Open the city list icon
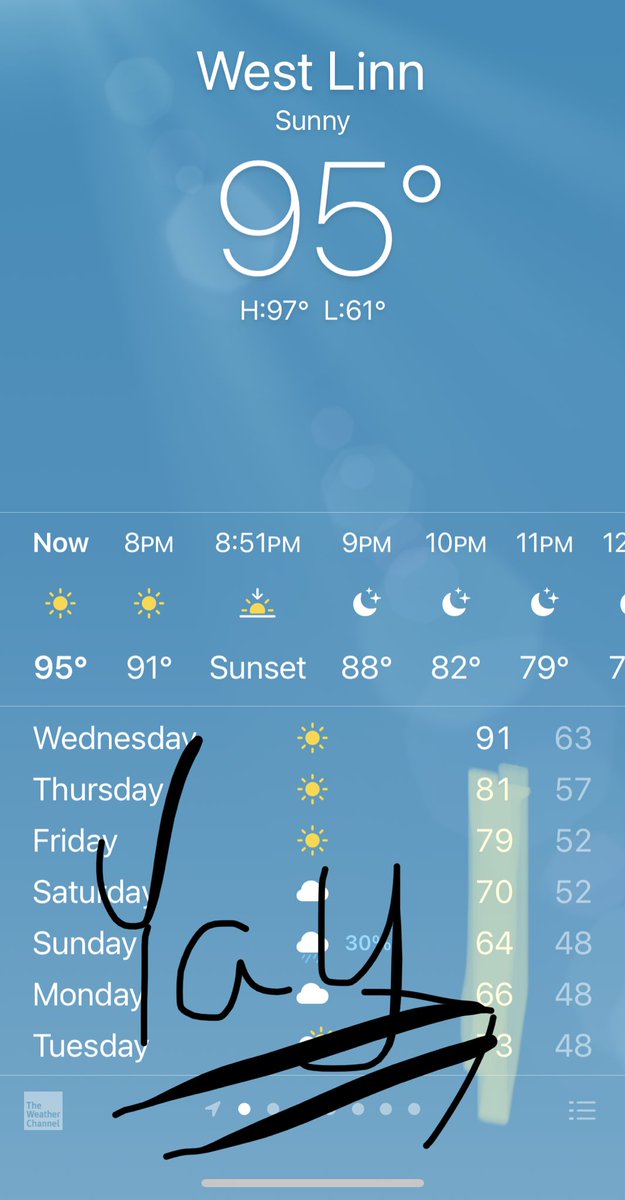The width and height of the screenshot is (625, 1200). coord(581,1110)
